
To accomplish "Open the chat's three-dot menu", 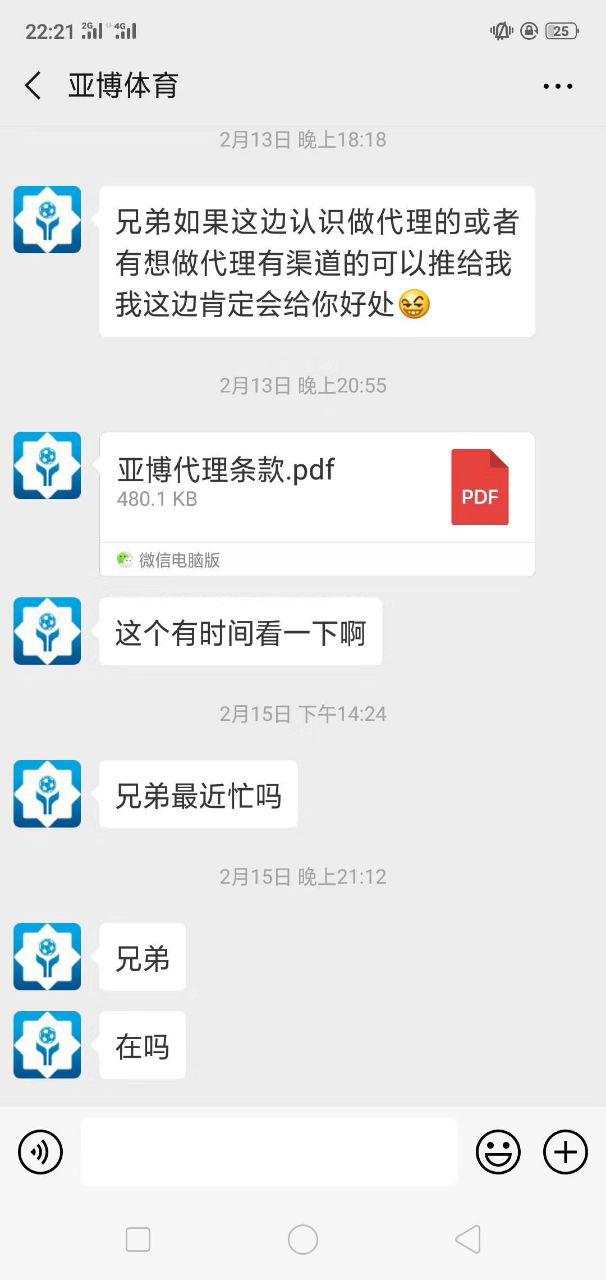I will pyautogui.click(x=558, y=86).
